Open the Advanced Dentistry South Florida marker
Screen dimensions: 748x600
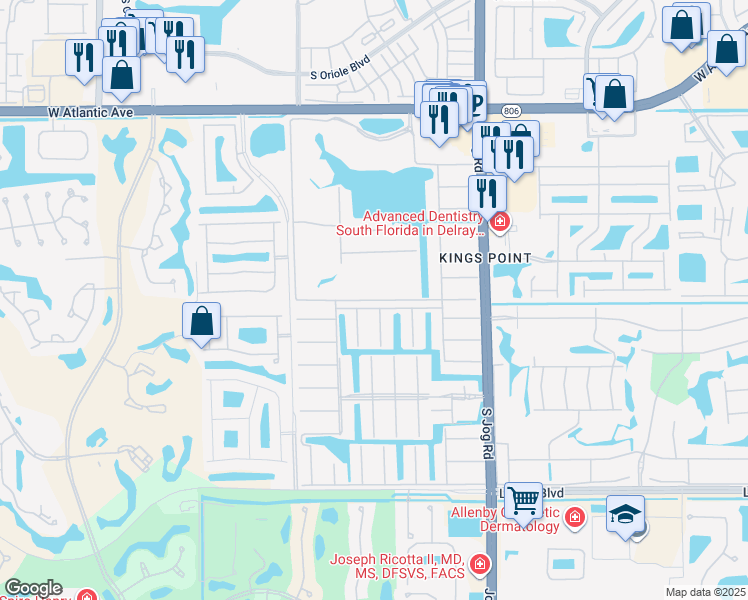pyautogui.click(x=498, y=222)
